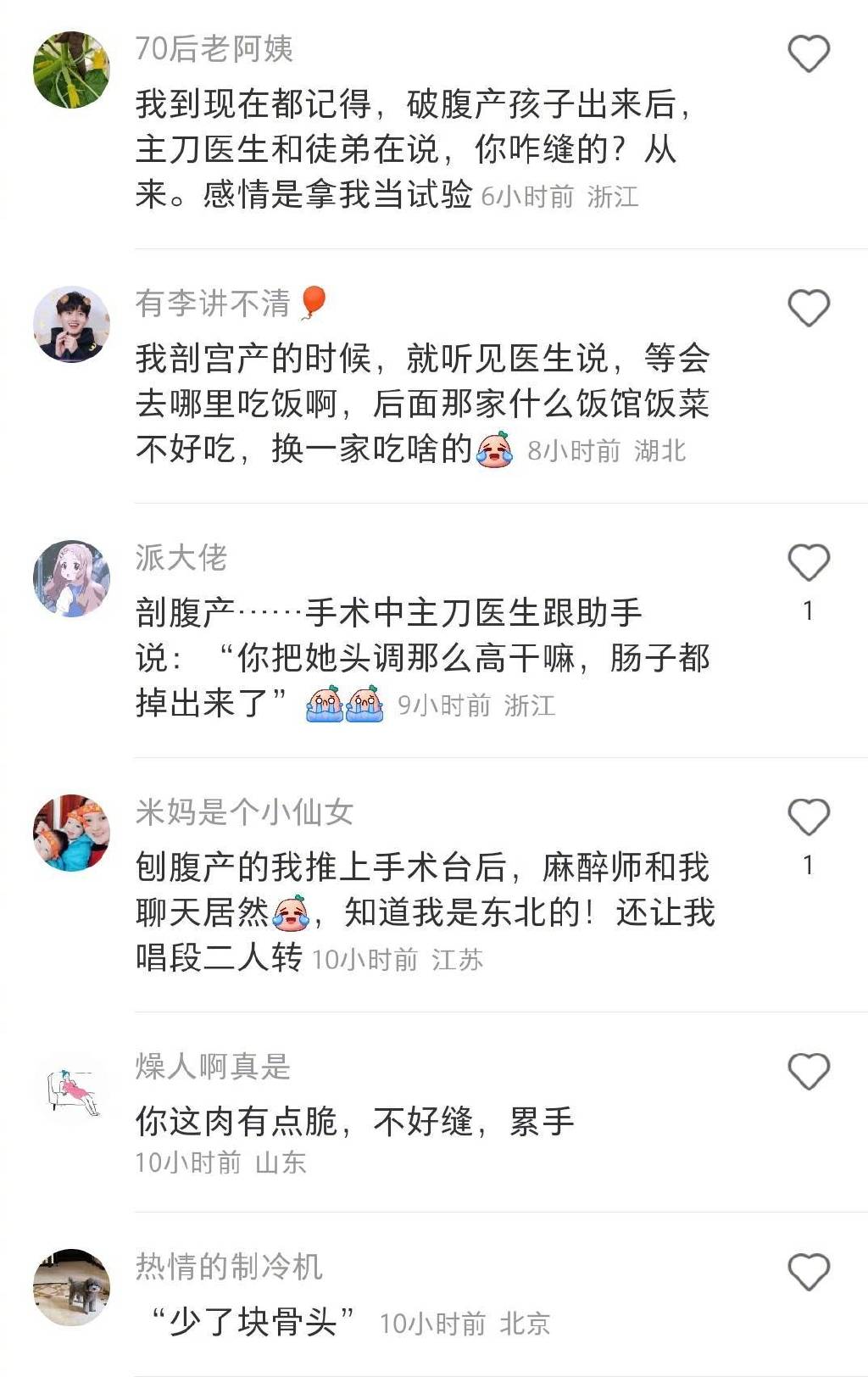View 派大佬's profile picture
868x1377 pixels.
(71, 578)
